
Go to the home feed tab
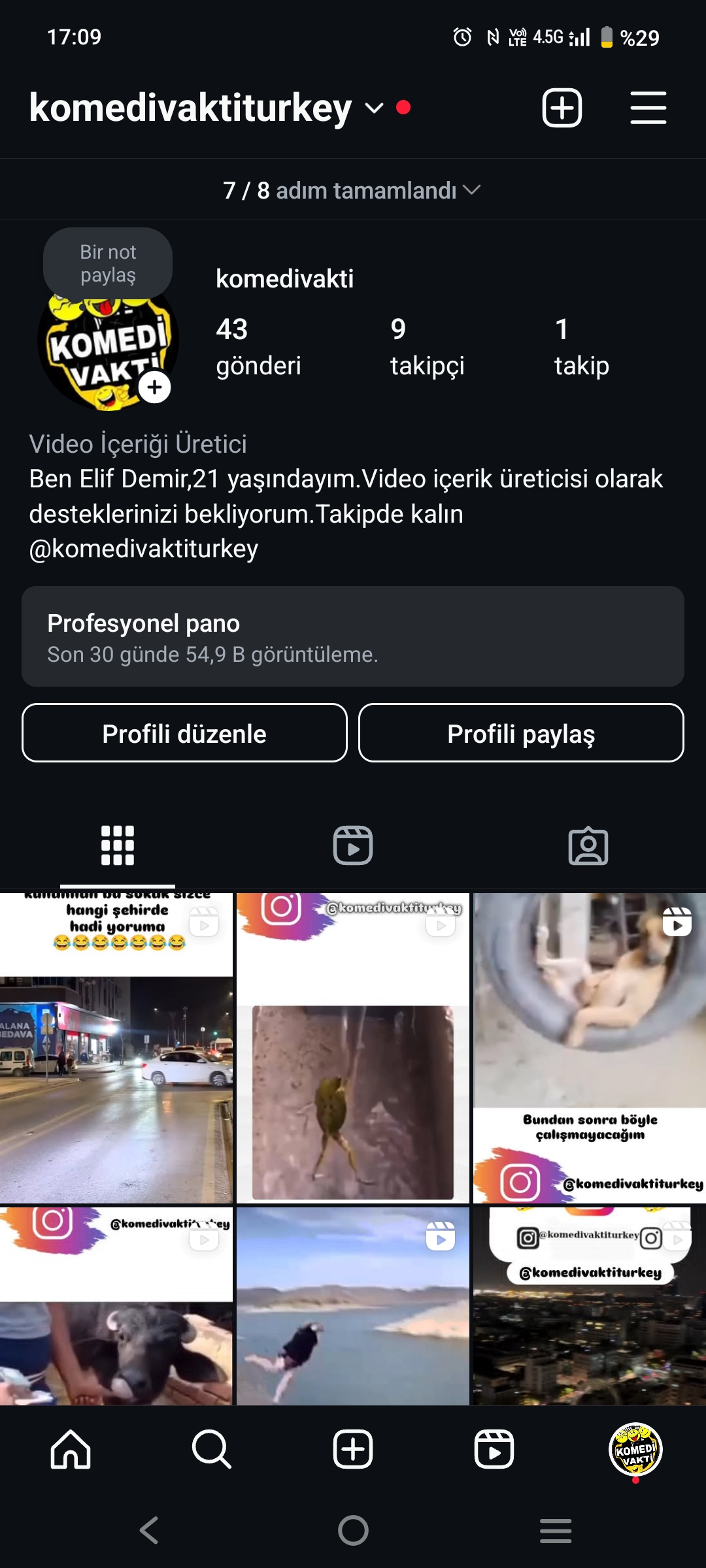tap(71, 1449)
